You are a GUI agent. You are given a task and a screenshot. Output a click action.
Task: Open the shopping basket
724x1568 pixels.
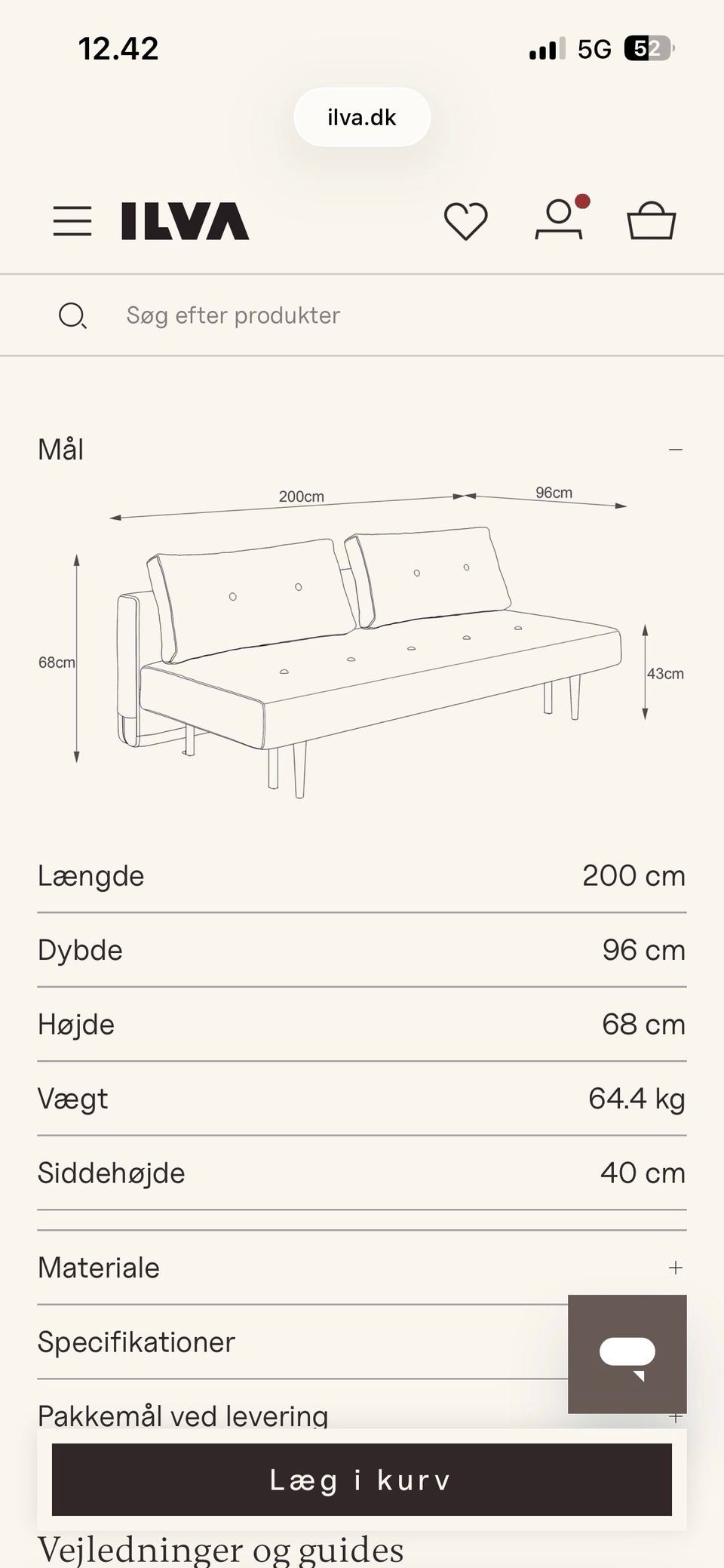pyautogui.click(x=652, y=220)
